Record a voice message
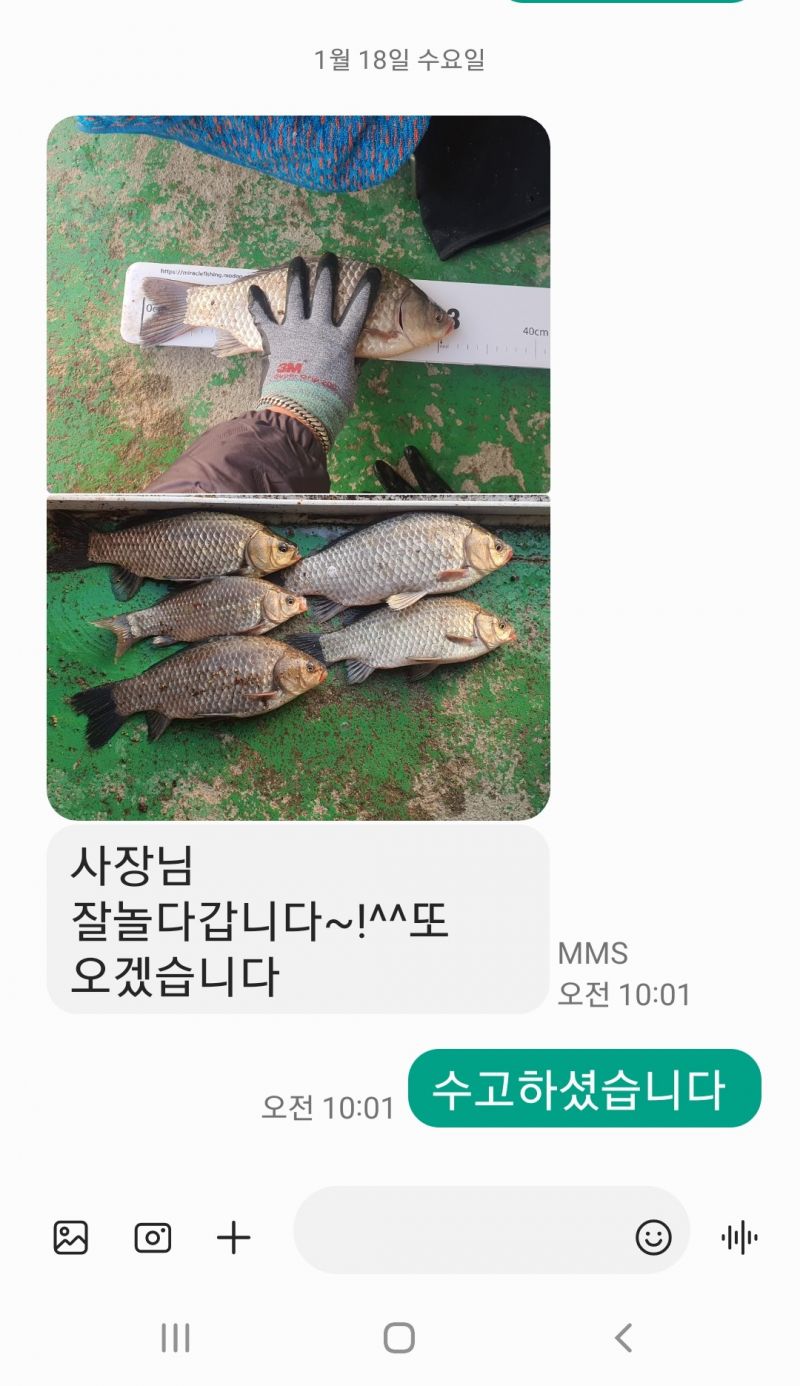 [739, 1238]
